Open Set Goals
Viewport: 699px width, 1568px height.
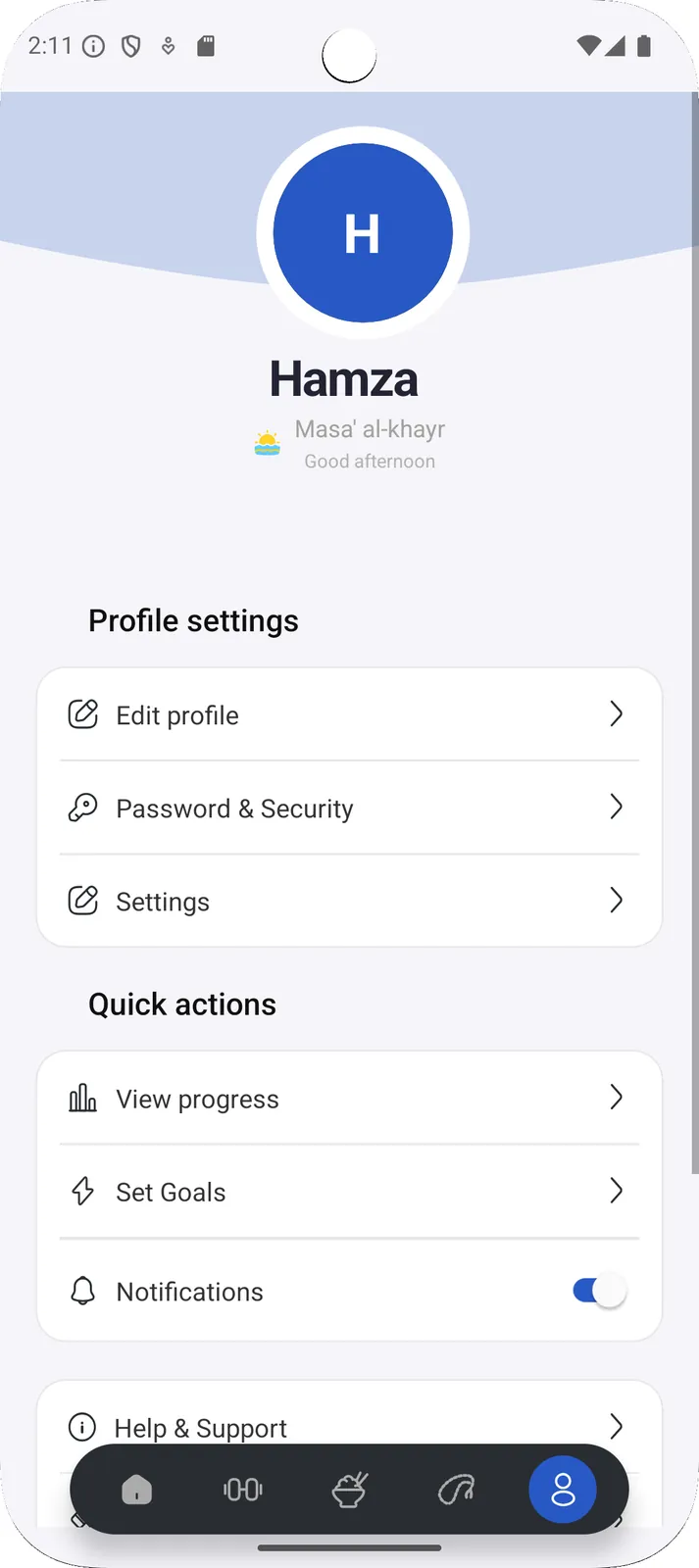[x=348, y=1192]
